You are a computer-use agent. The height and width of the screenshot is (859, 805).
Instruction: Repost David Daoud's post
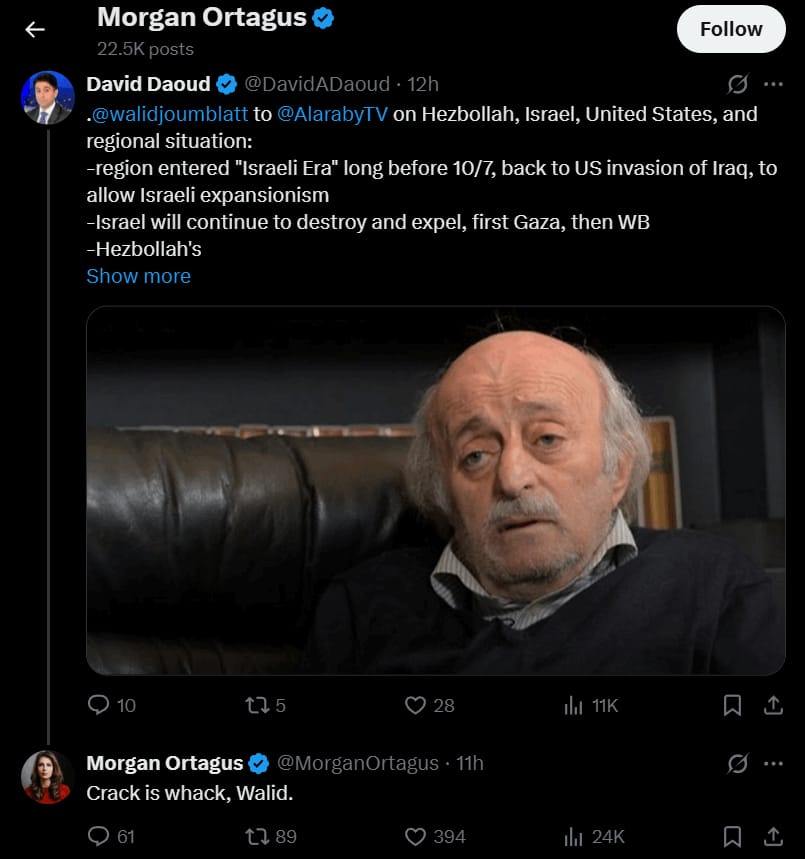click(x=257, y=705)
